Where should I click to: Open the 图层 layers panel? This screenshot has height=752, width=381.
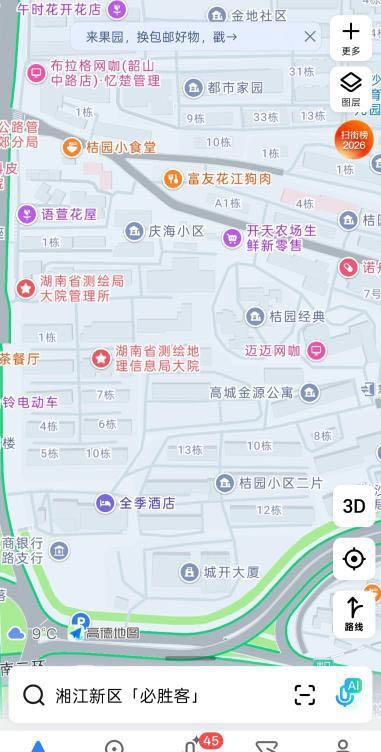351,89
